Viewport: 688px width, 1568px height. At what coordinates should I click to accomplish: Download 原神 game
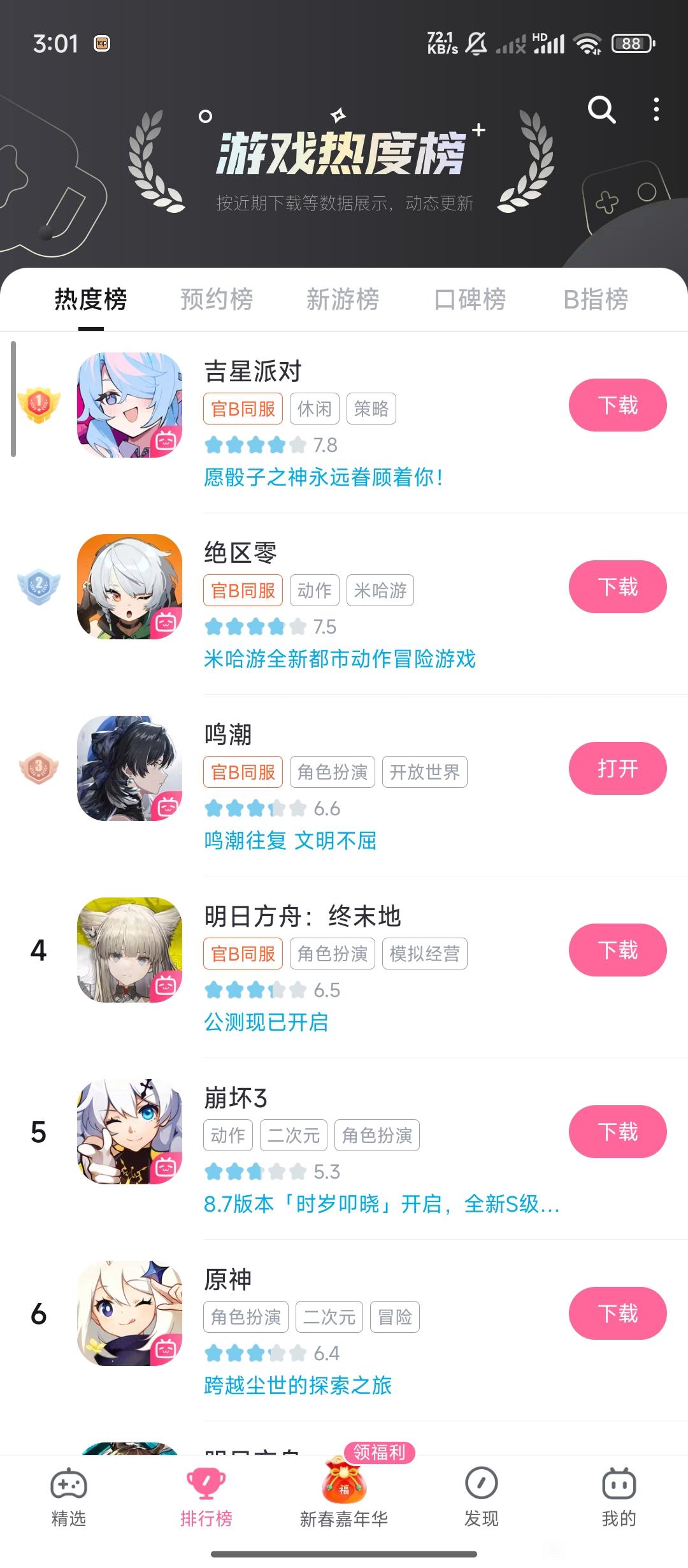(x=617, y=1314)
